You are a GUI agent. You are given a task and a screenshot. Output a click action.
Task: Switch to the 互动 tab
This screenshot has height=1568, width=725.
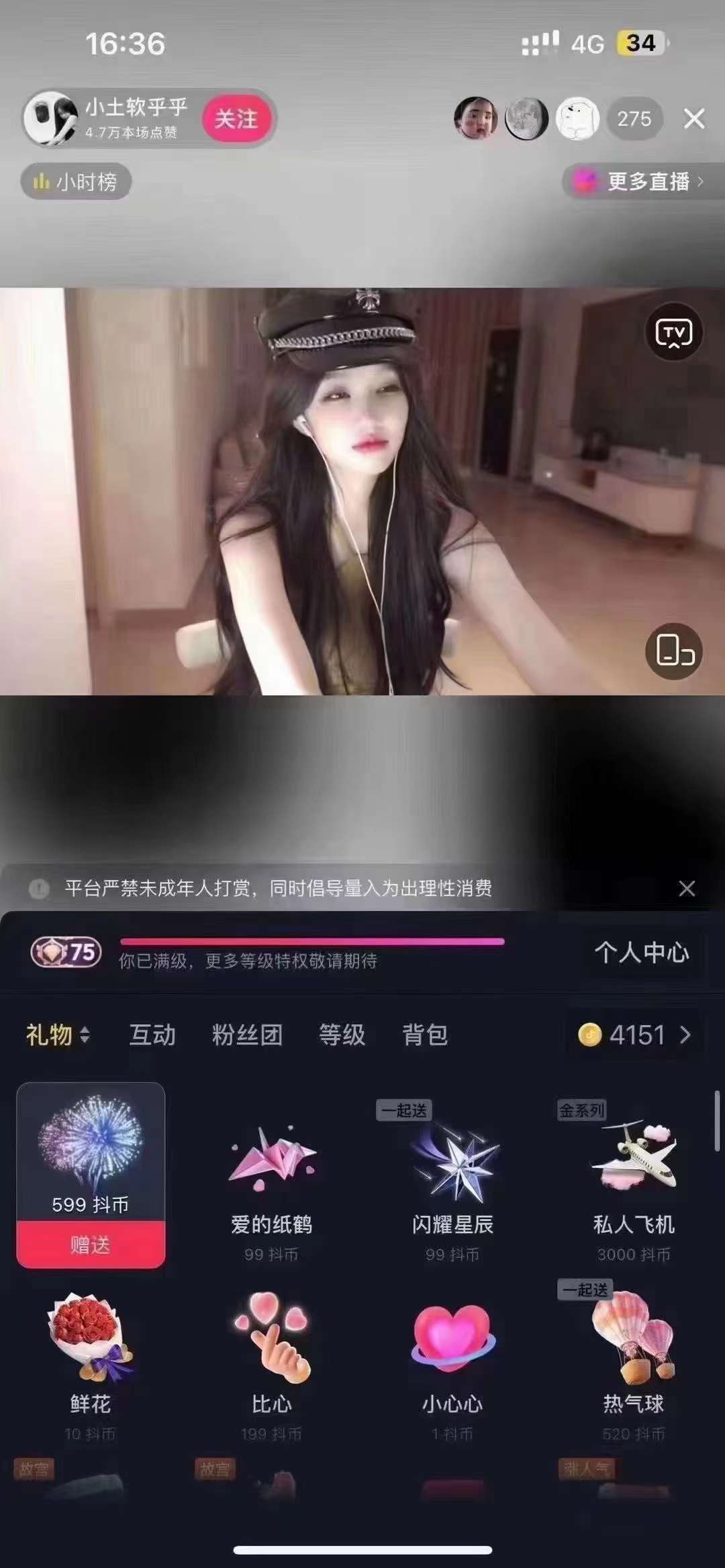pyautogui.click(x=152, y=1034)
